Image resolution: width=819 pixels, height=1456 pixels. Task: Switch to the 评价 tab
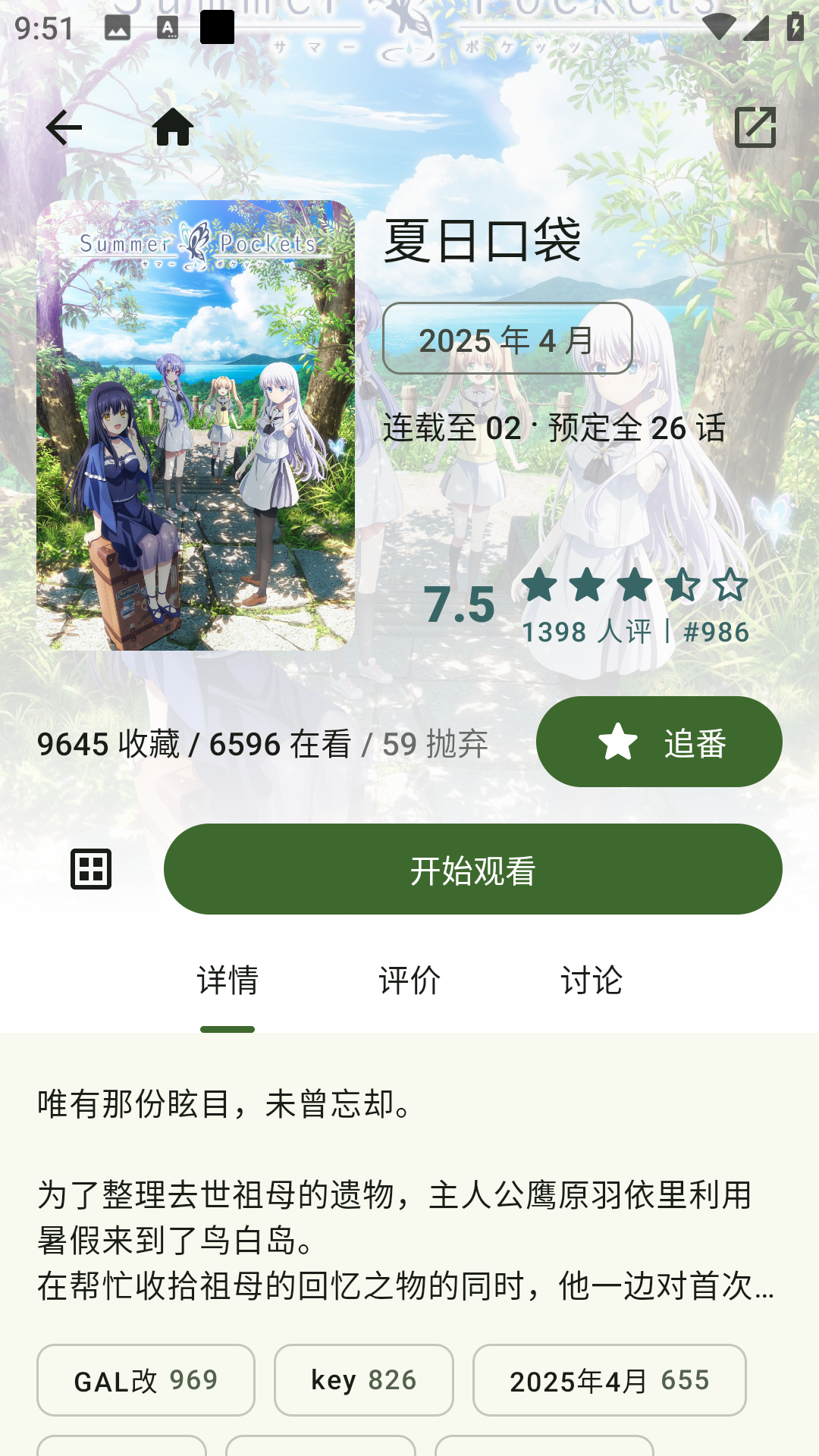(409, 981)
